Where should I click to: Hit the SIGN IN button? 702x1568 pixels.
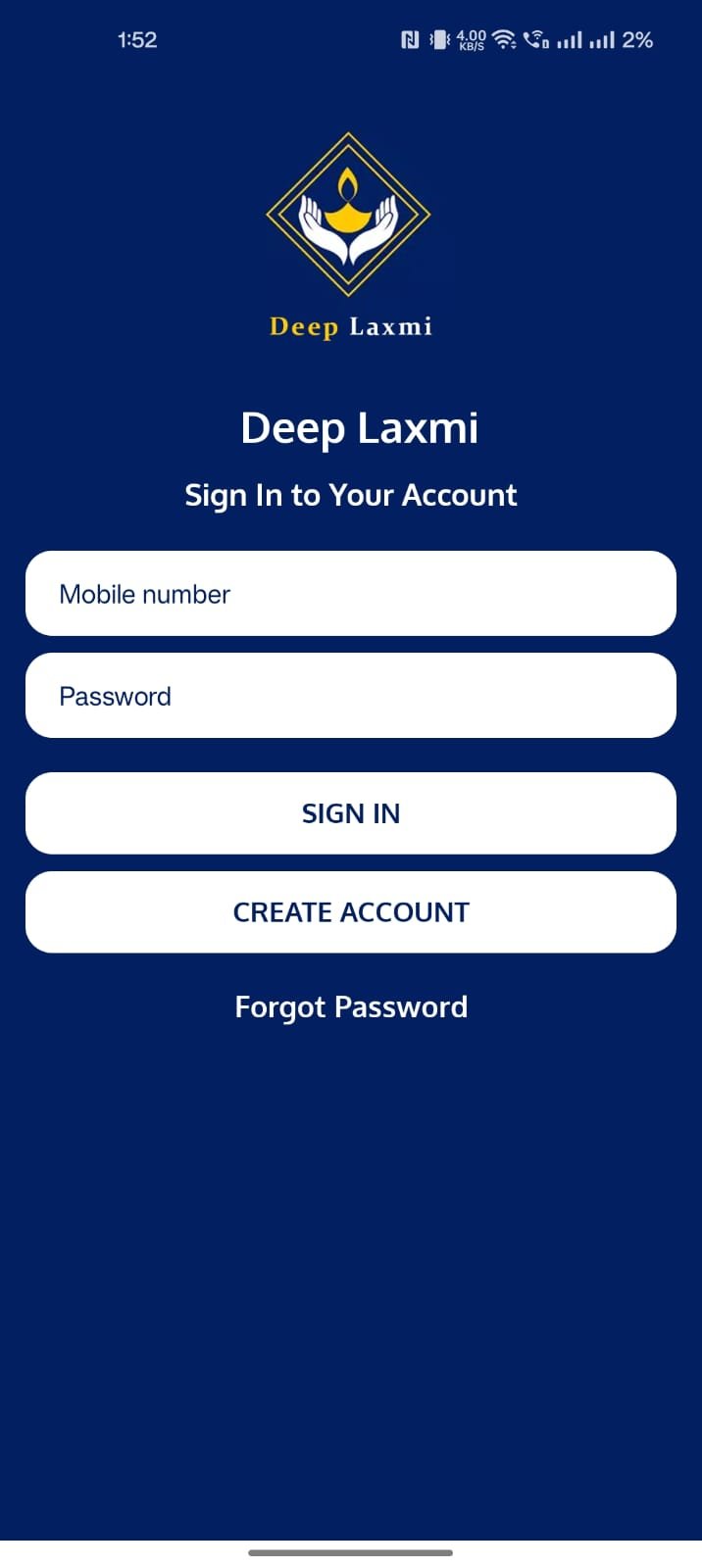click(x=350, y=813)
